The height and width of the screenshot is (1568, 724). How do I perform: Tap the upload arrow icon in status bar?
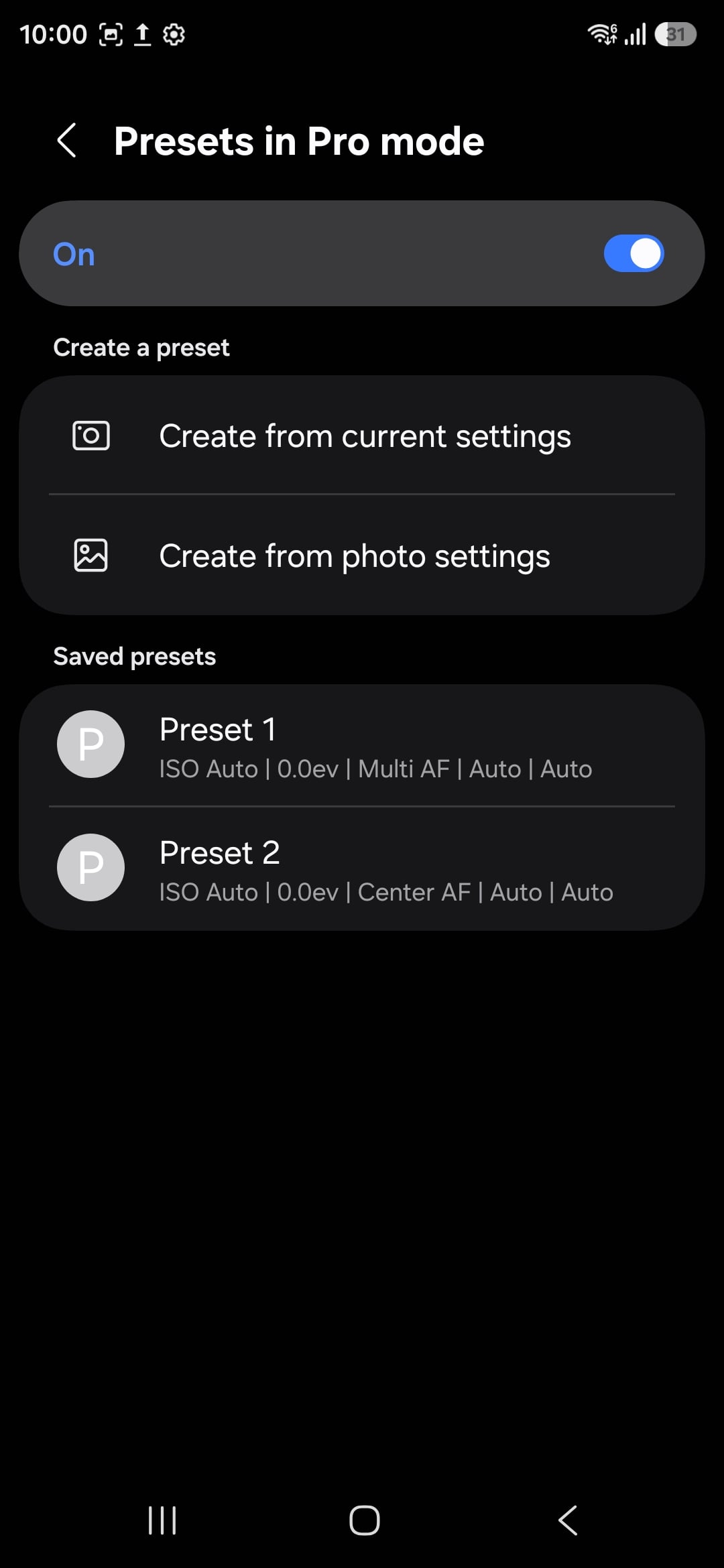141,34
